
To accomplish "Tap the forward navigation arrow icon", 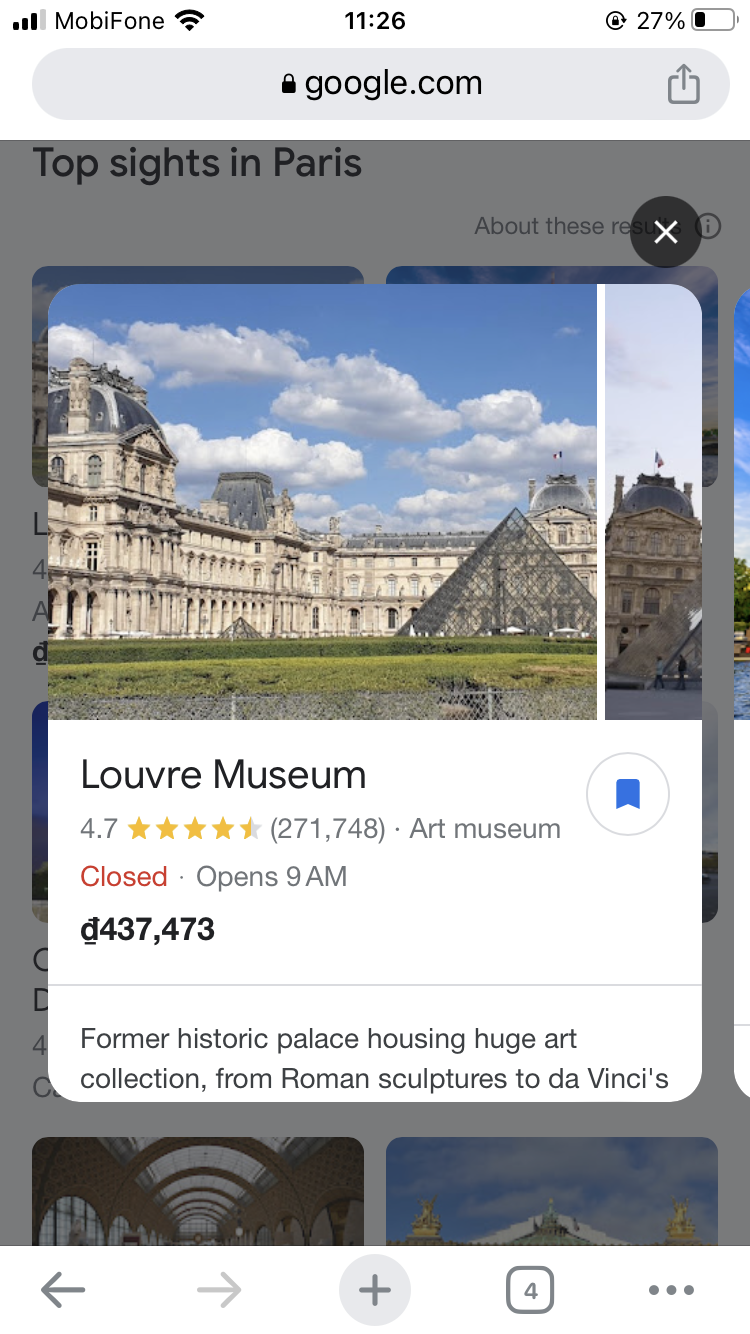I will coord(218,1289).
